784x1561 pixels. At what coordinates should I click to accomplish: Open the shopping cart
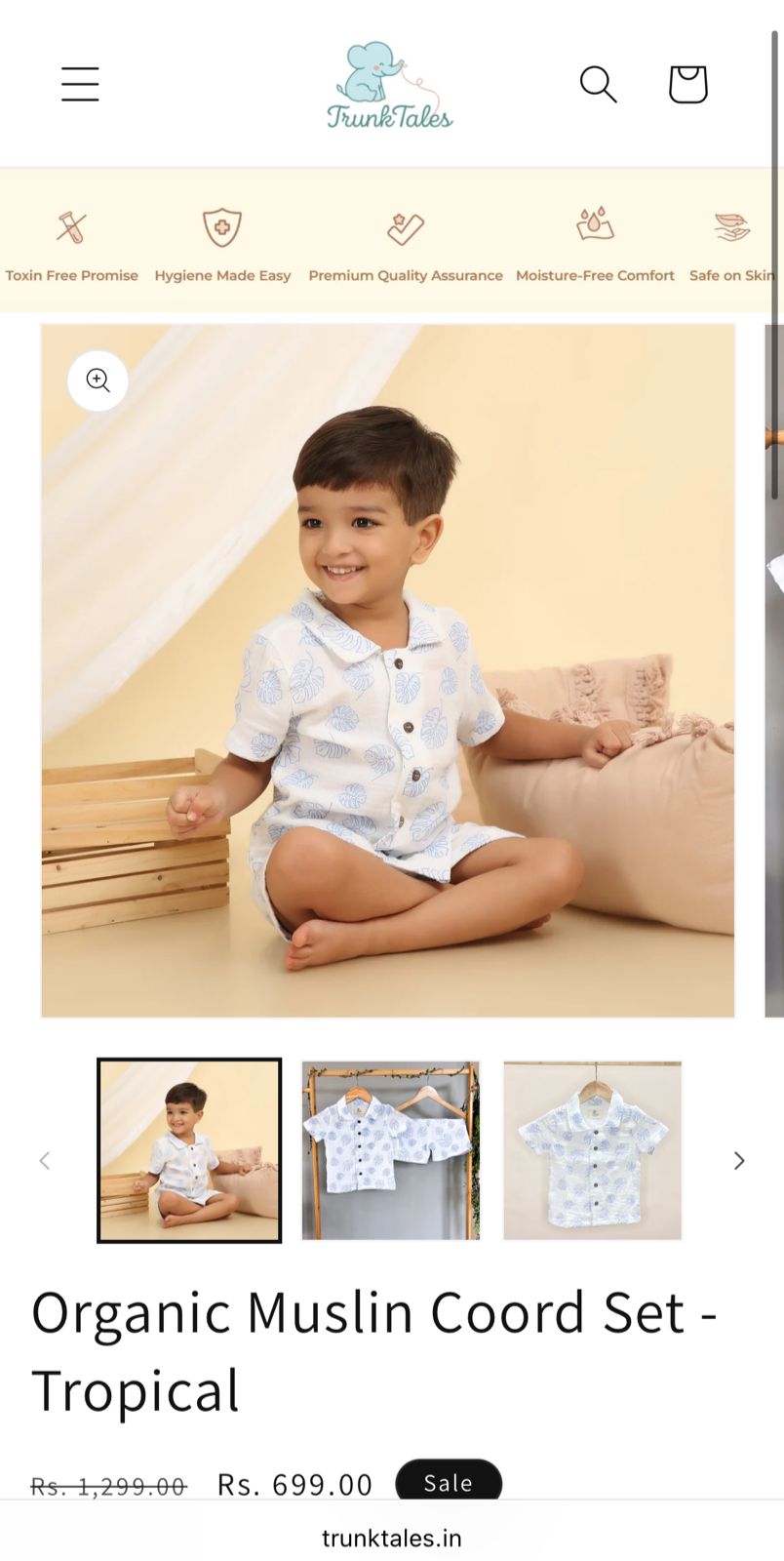click(687, 84)
